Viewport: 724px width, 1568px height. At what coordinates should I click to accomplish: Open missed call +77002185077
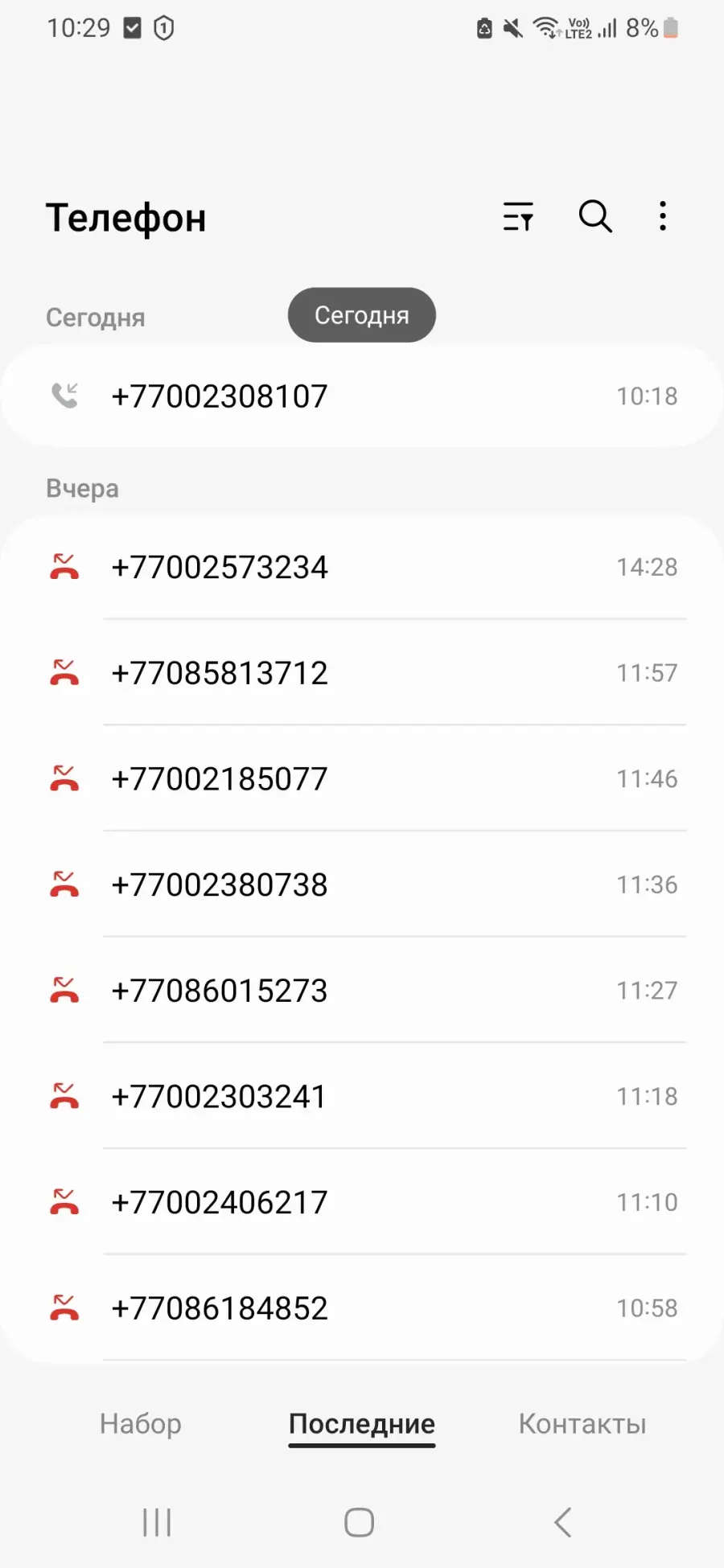click(x=362, y=778)
